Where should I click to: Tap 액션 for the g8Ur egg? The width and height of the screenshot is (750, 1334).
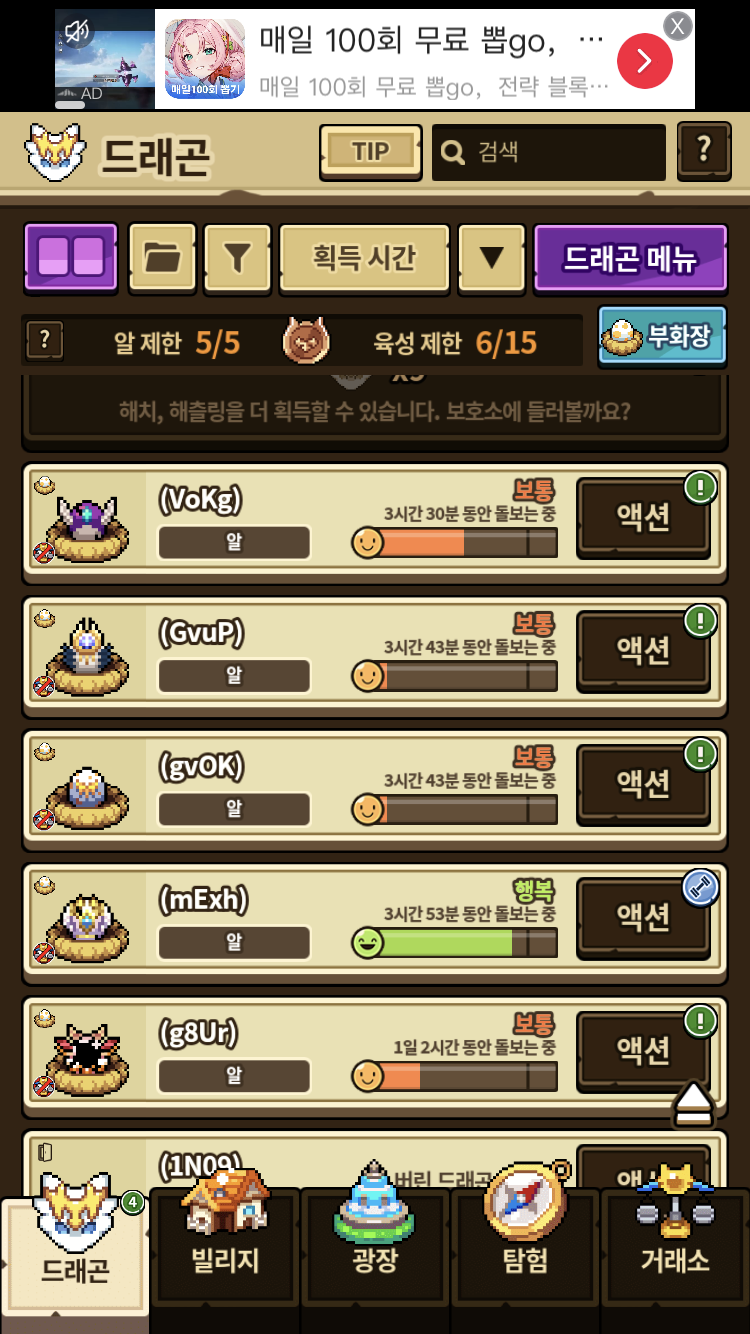[x=643, y=1050]
